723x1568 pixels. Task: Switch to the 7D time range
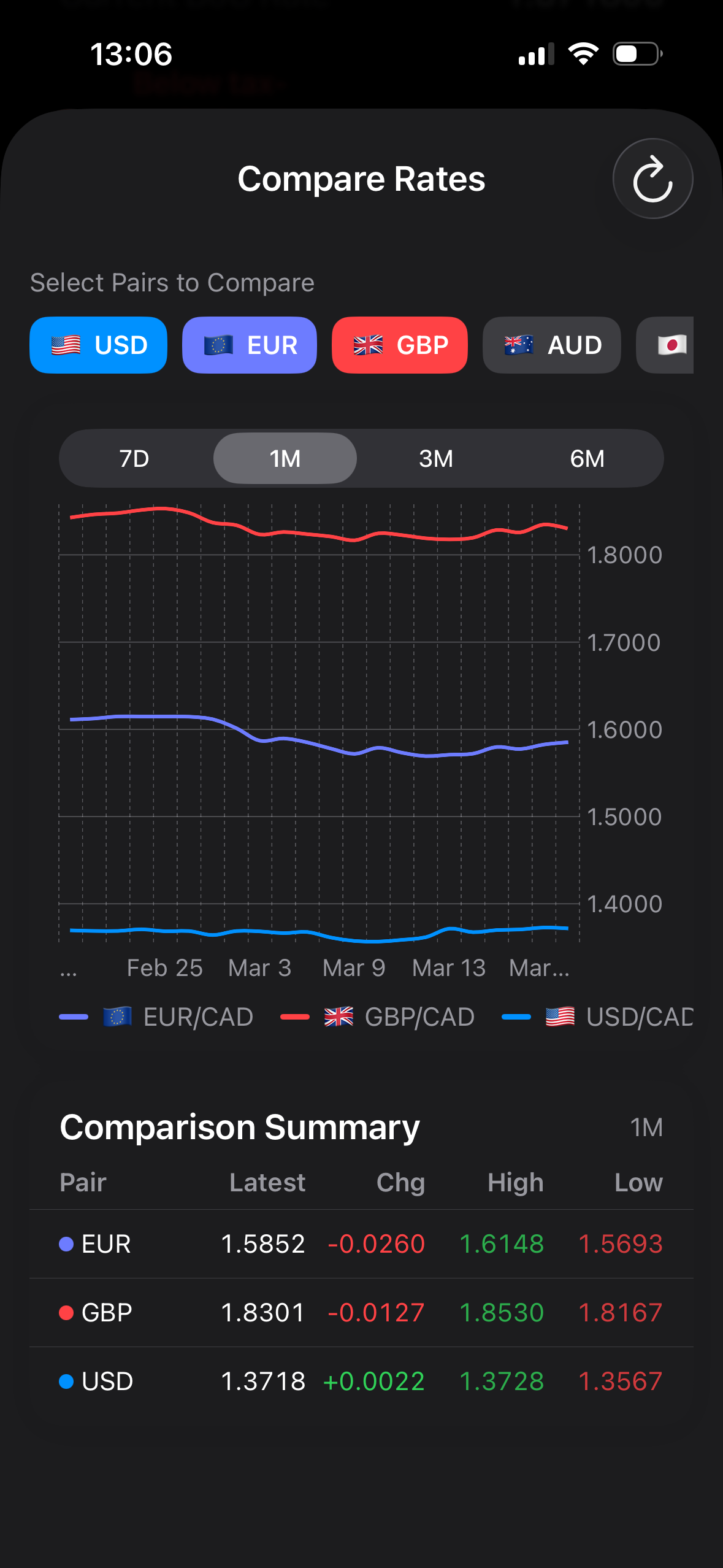click(134, 458)
